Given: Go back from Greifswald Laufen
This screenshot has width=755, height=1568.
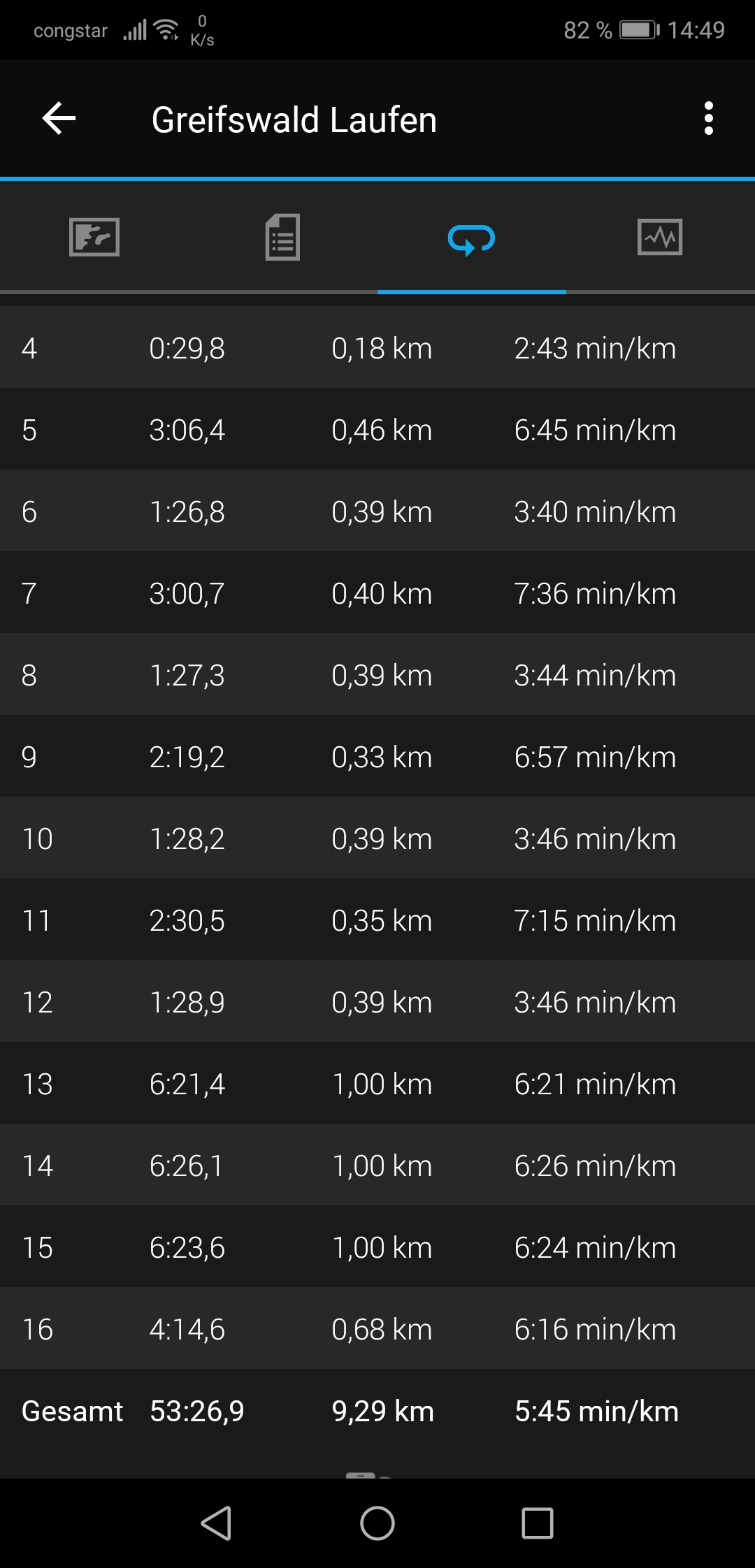Looking at the screenshot, I should [59, 119].
